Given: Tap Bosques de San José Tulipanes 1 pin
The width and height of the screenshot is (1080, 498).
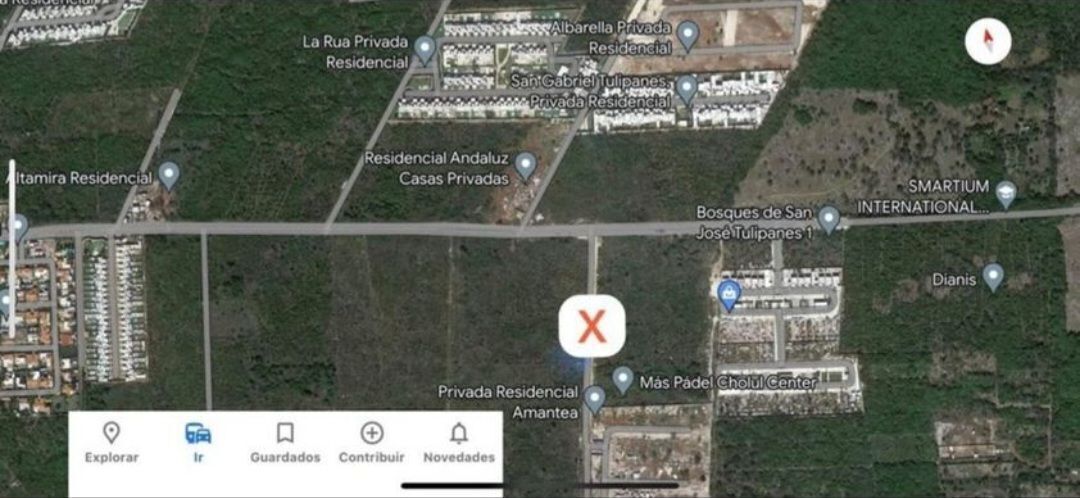Looking at the screenshot, I should pos(828,217).
